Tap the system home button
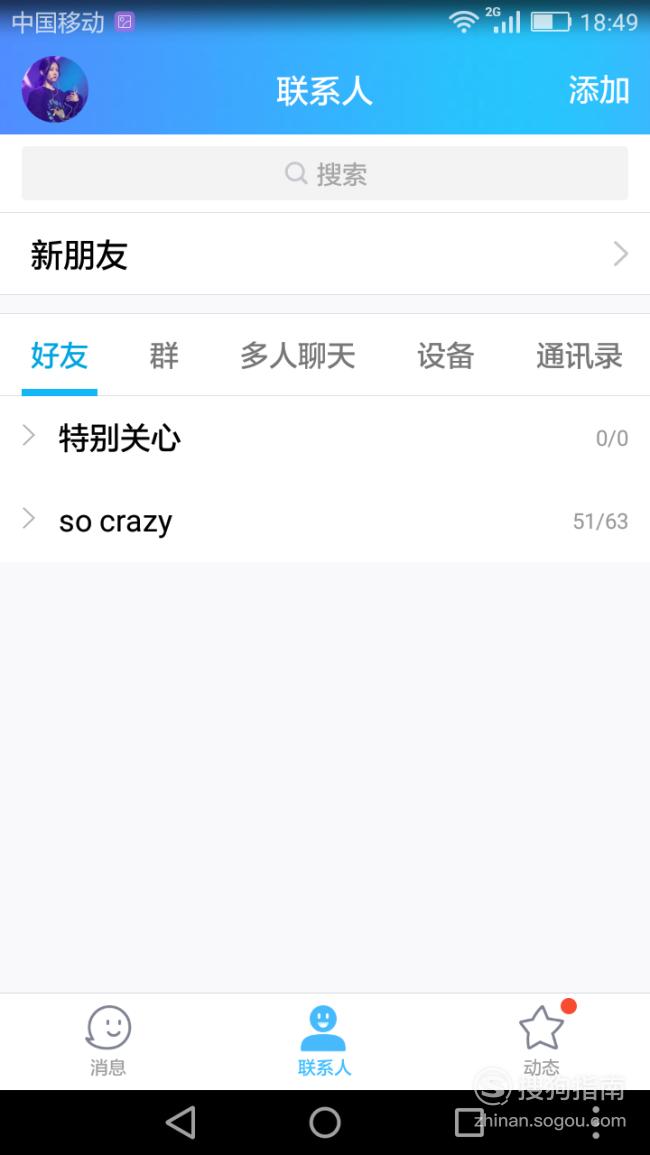This screenshot has height=1155, width=650. 325,1123
